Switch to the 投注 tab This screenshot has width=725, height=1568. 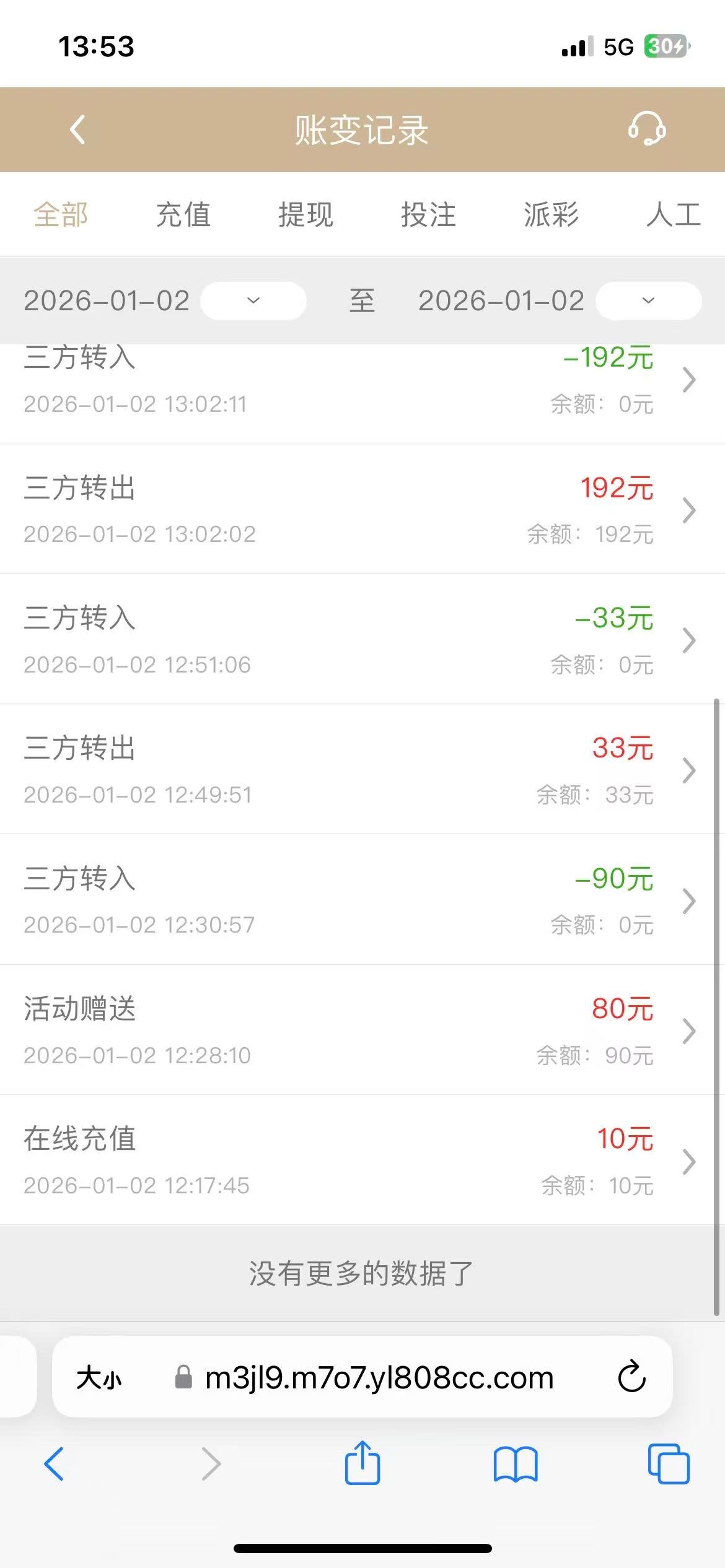[428, 215]
